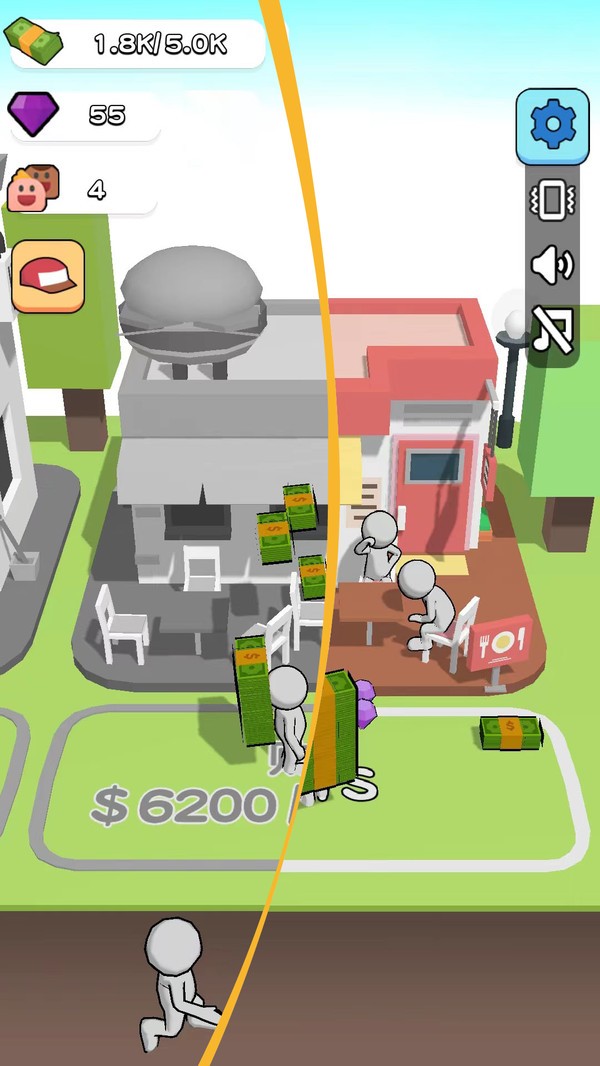Toggle the vibration setting
Screen dimensions: 600x1066
coord(552,200)
